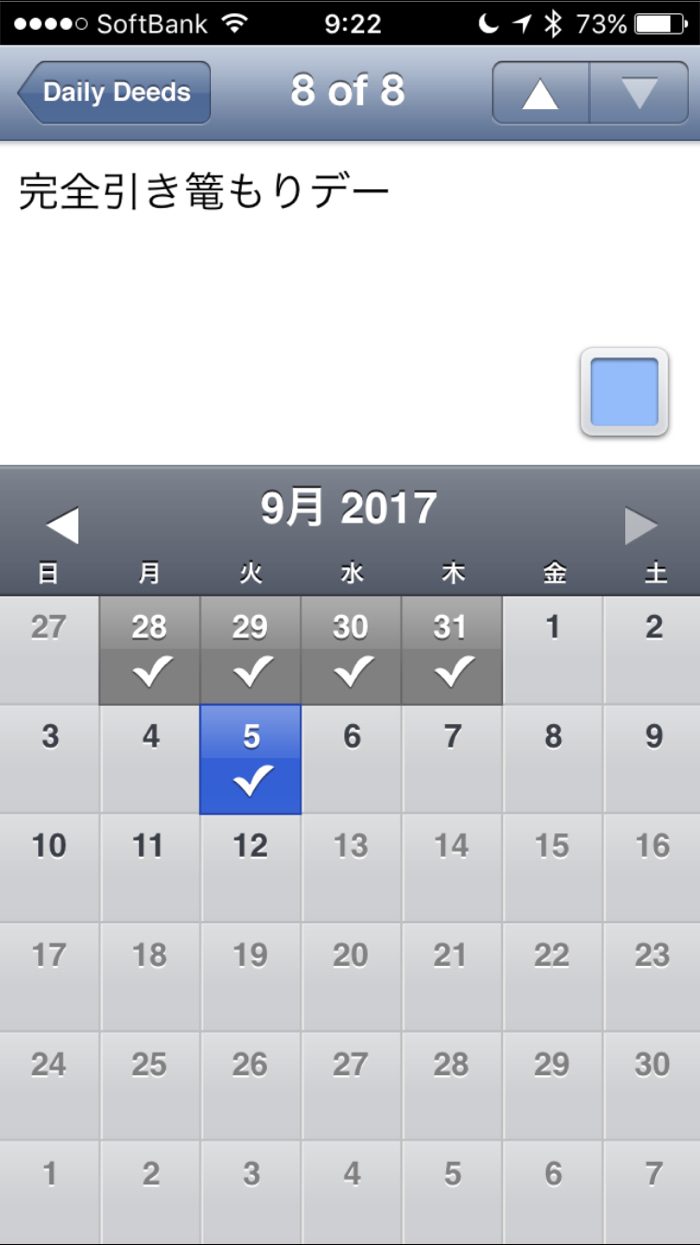Open the light blue color swatch
Viewport: 700px width, 1245px height.
pyautogui.click(x=624, y=392)
